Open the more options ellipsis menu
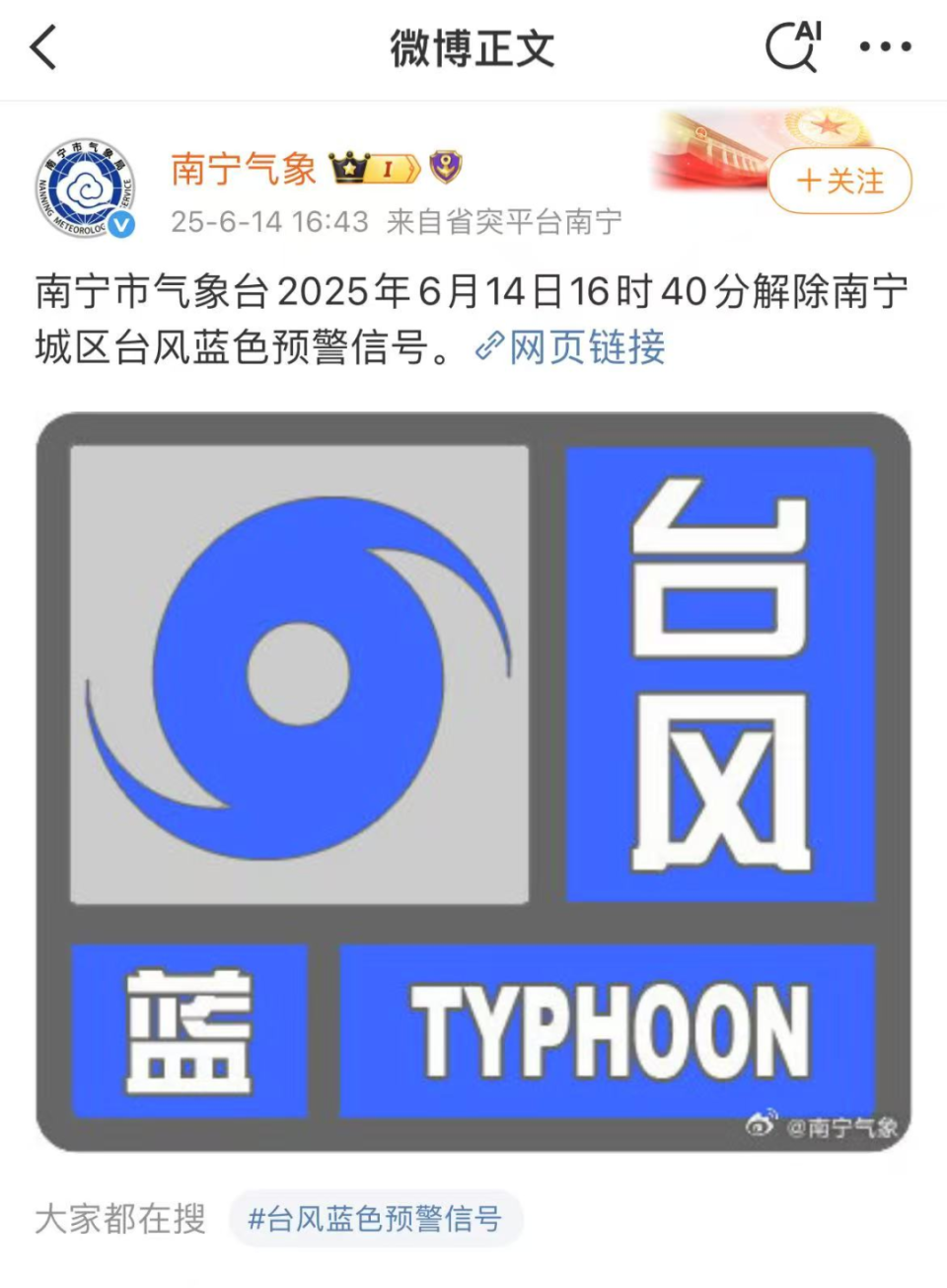The width and height of the screenshot is (947, 1288). tap(885, 45)
